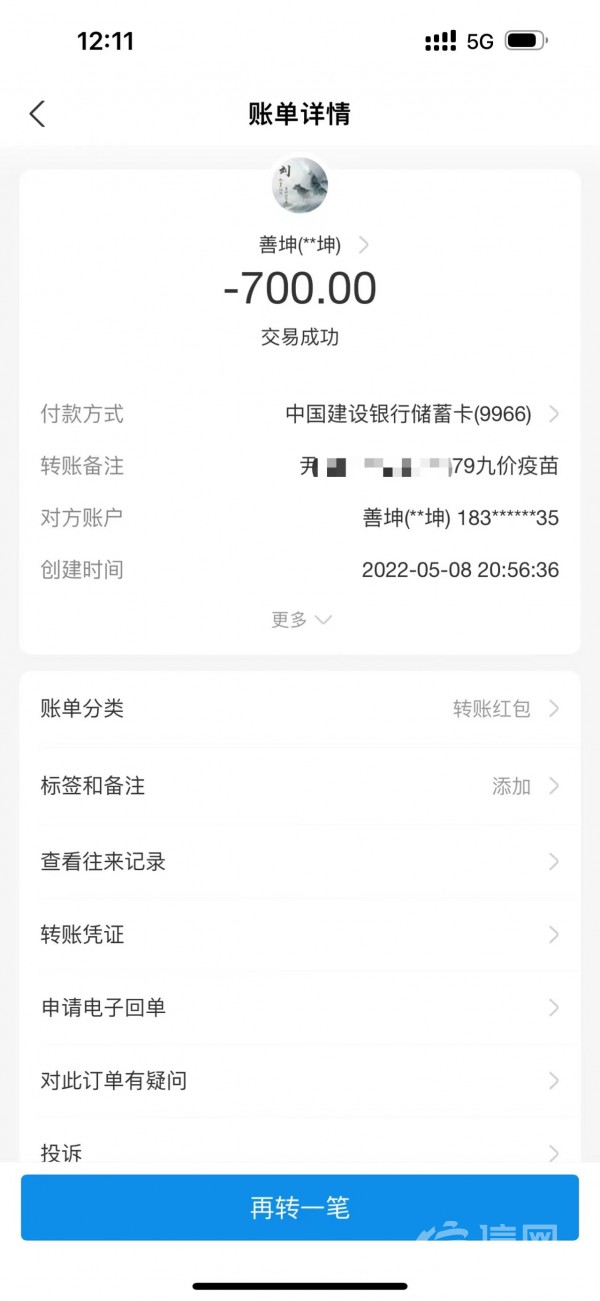
Task: Open 查看往来记录 transaction history
Action: (x=300, y=861)
